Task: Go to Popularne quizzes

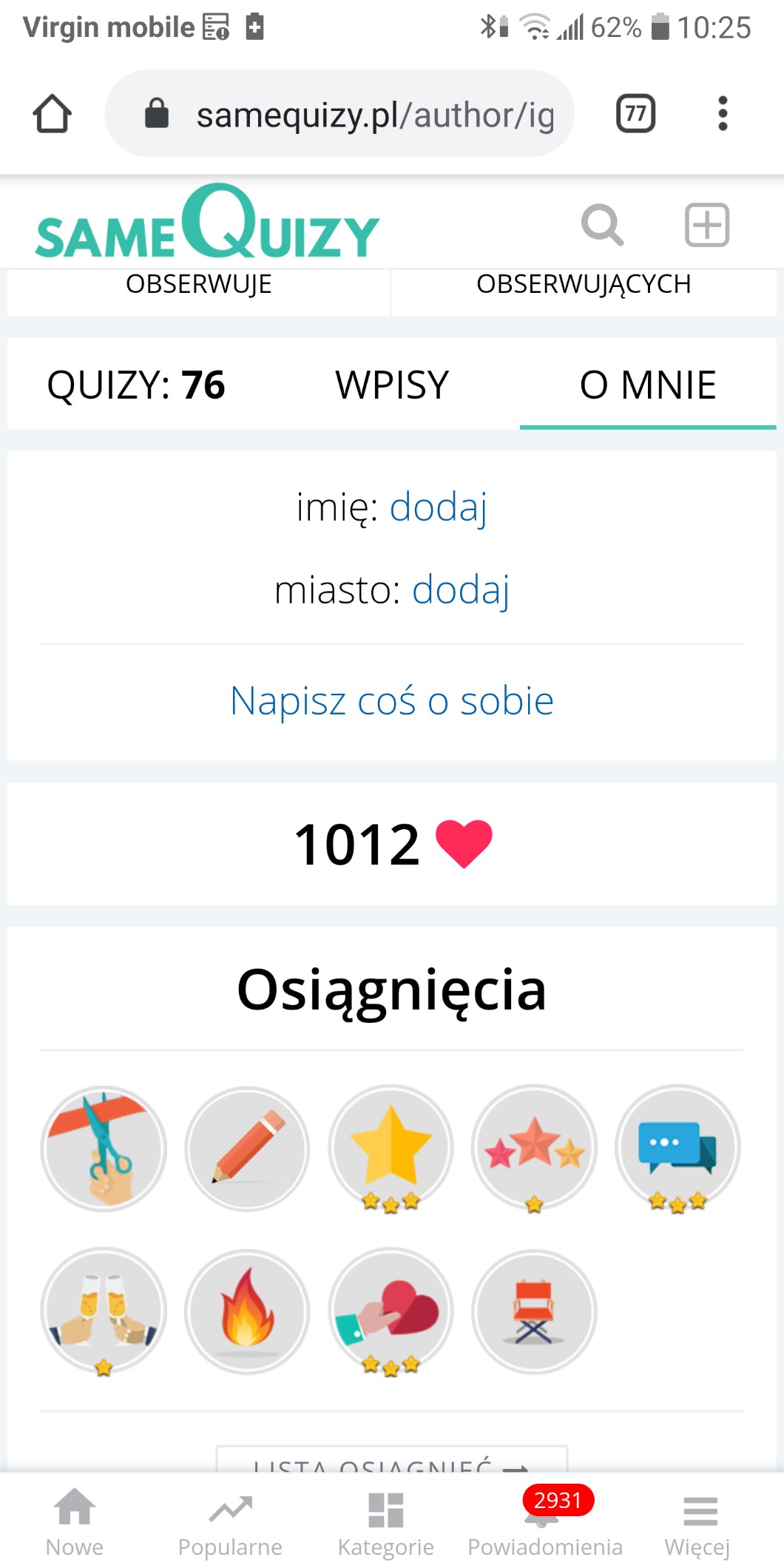Action: 230,1522
